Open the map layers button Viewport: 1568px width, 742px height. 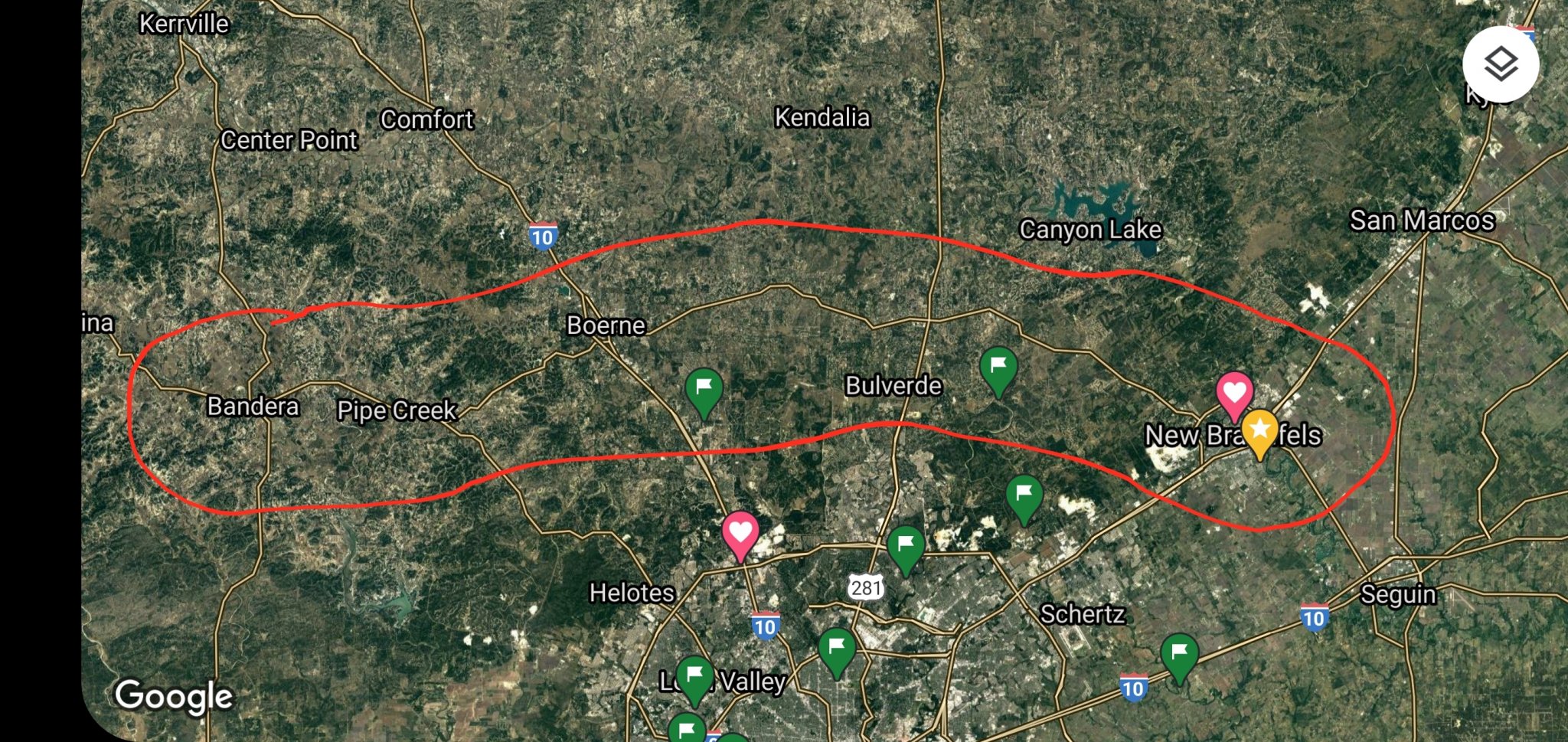(x=1501, y=64)
